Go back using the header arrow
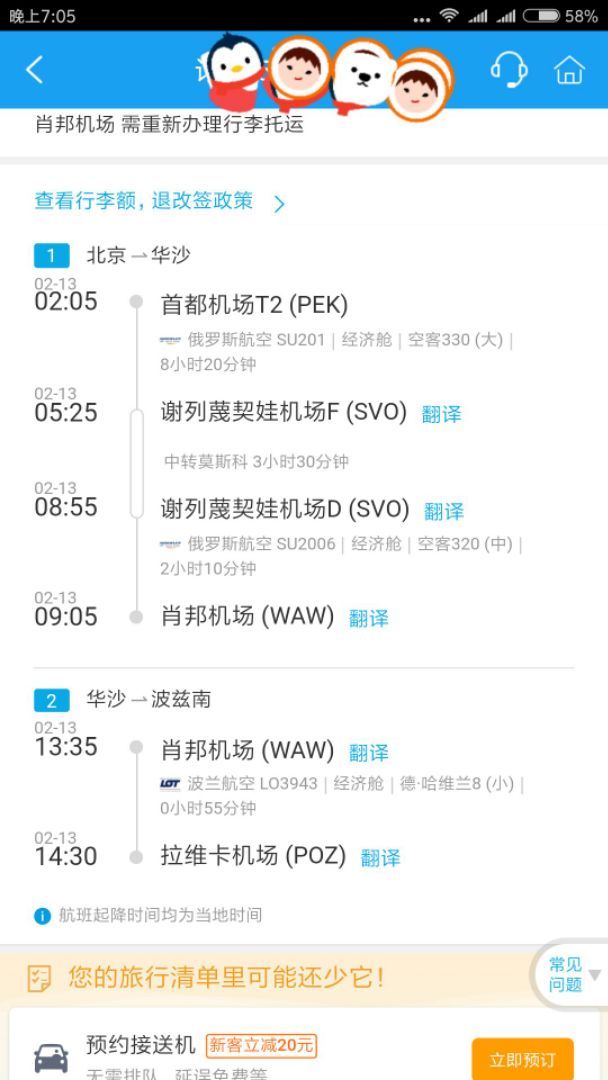 [35, 69]
